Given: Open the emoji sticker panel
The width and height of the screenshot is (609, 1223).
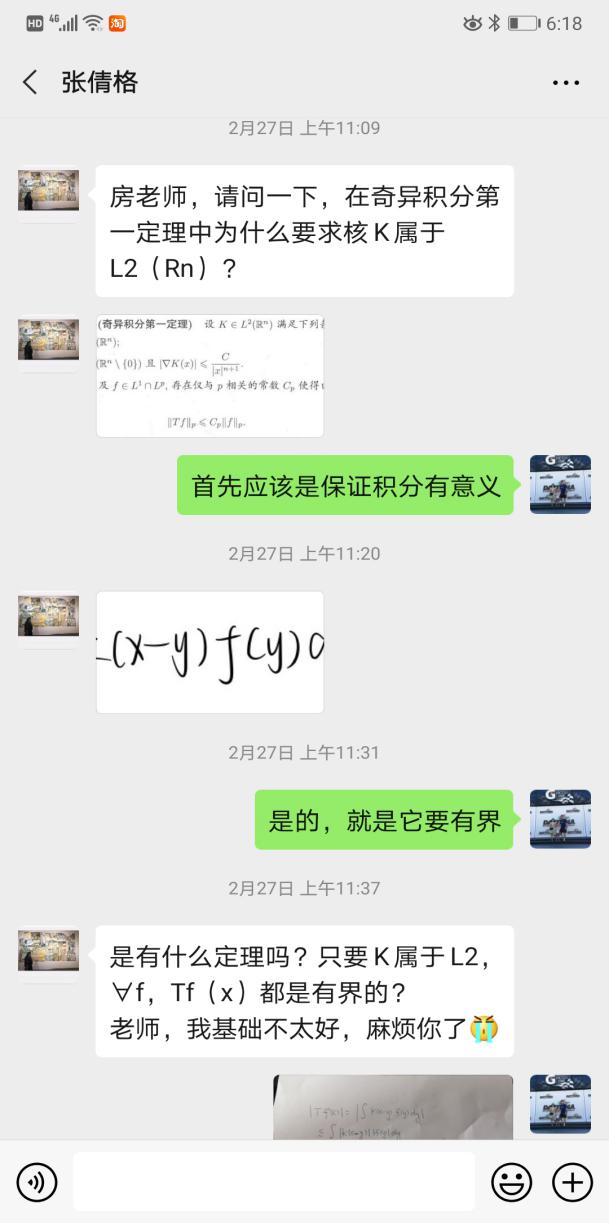Looking at the screenshot, I should 511,1183.
